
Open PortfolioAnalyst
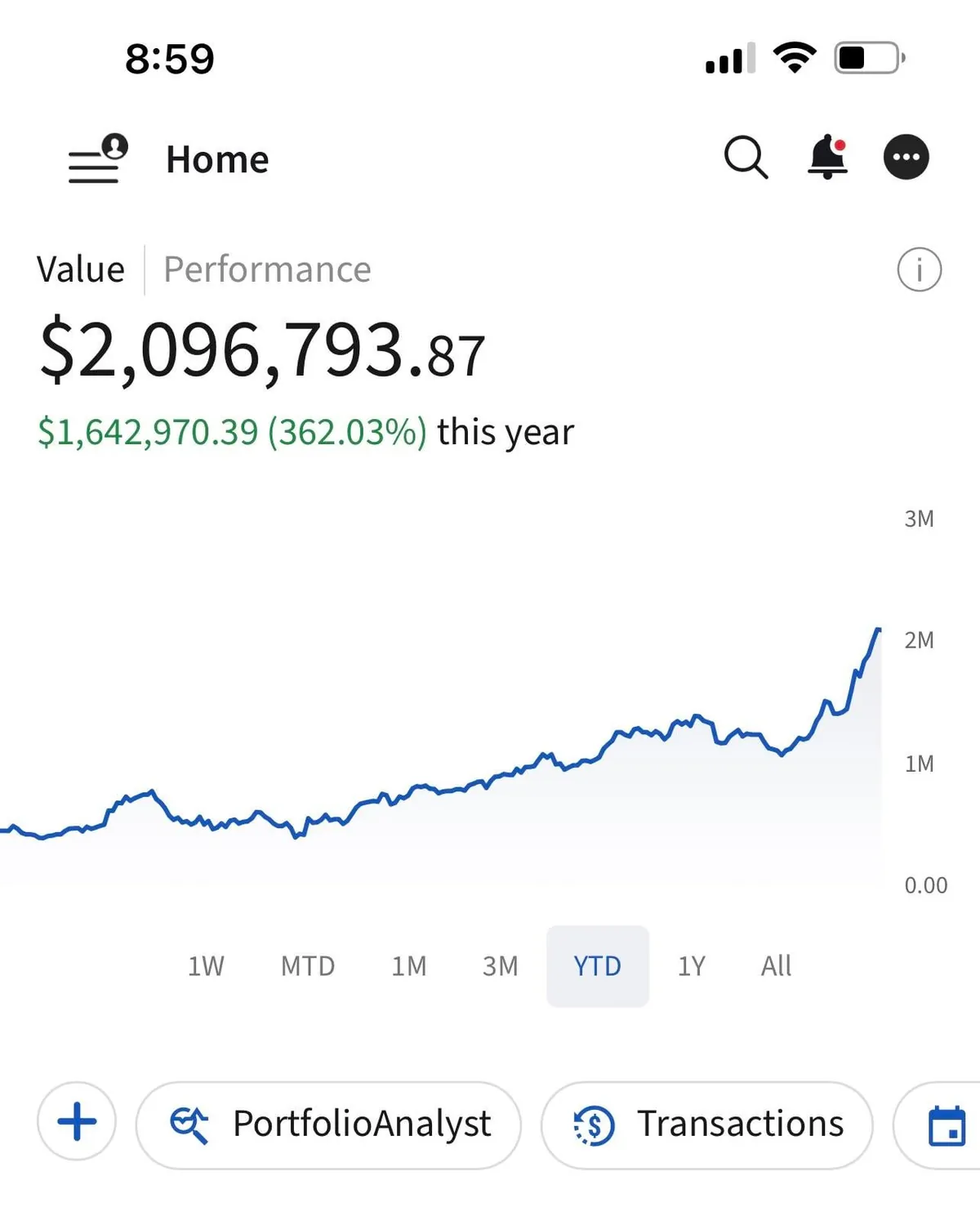tap(327, 1124)
